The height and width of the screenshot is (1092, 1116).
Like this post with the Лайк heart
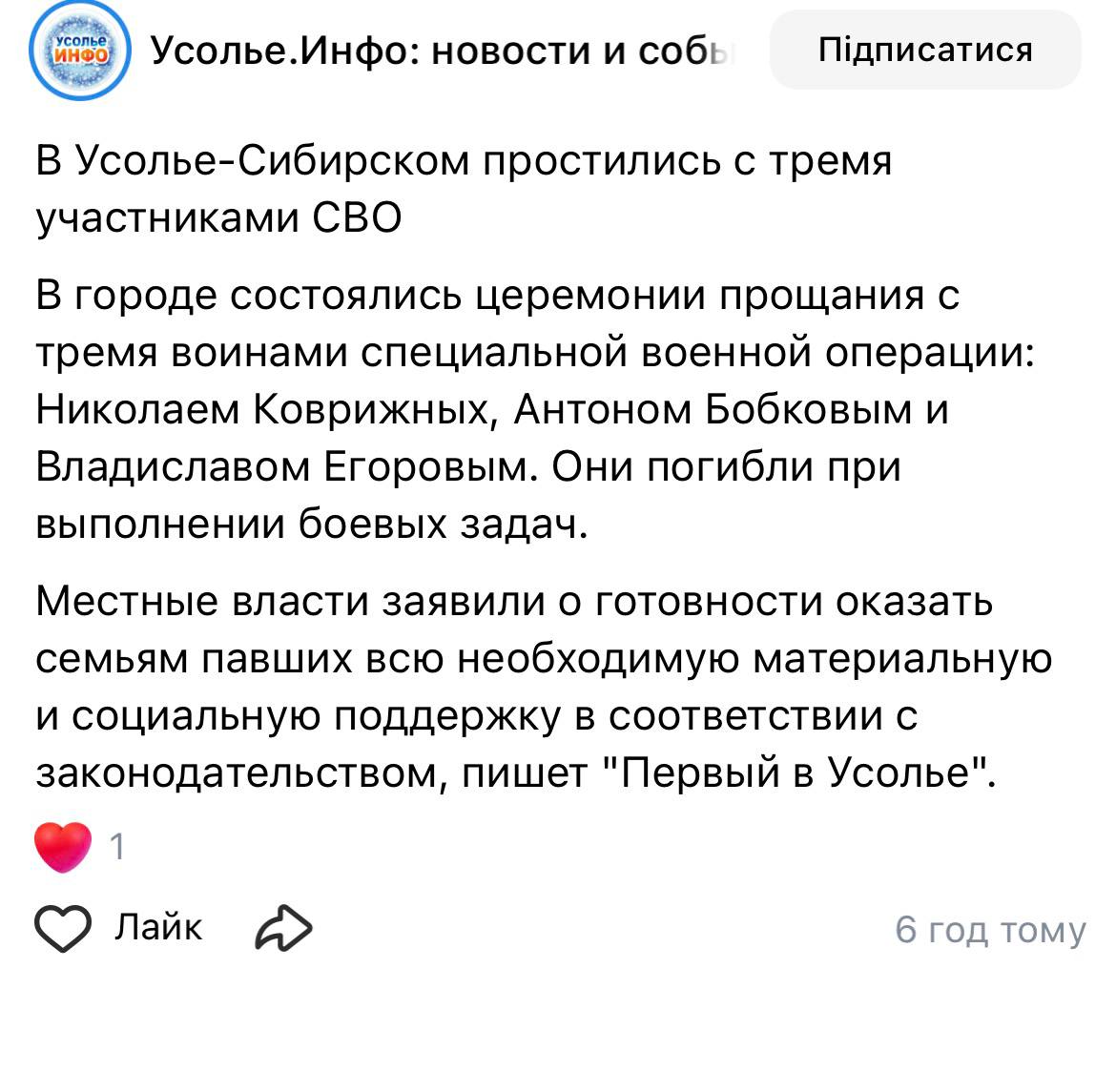click(x=63, y=927)
